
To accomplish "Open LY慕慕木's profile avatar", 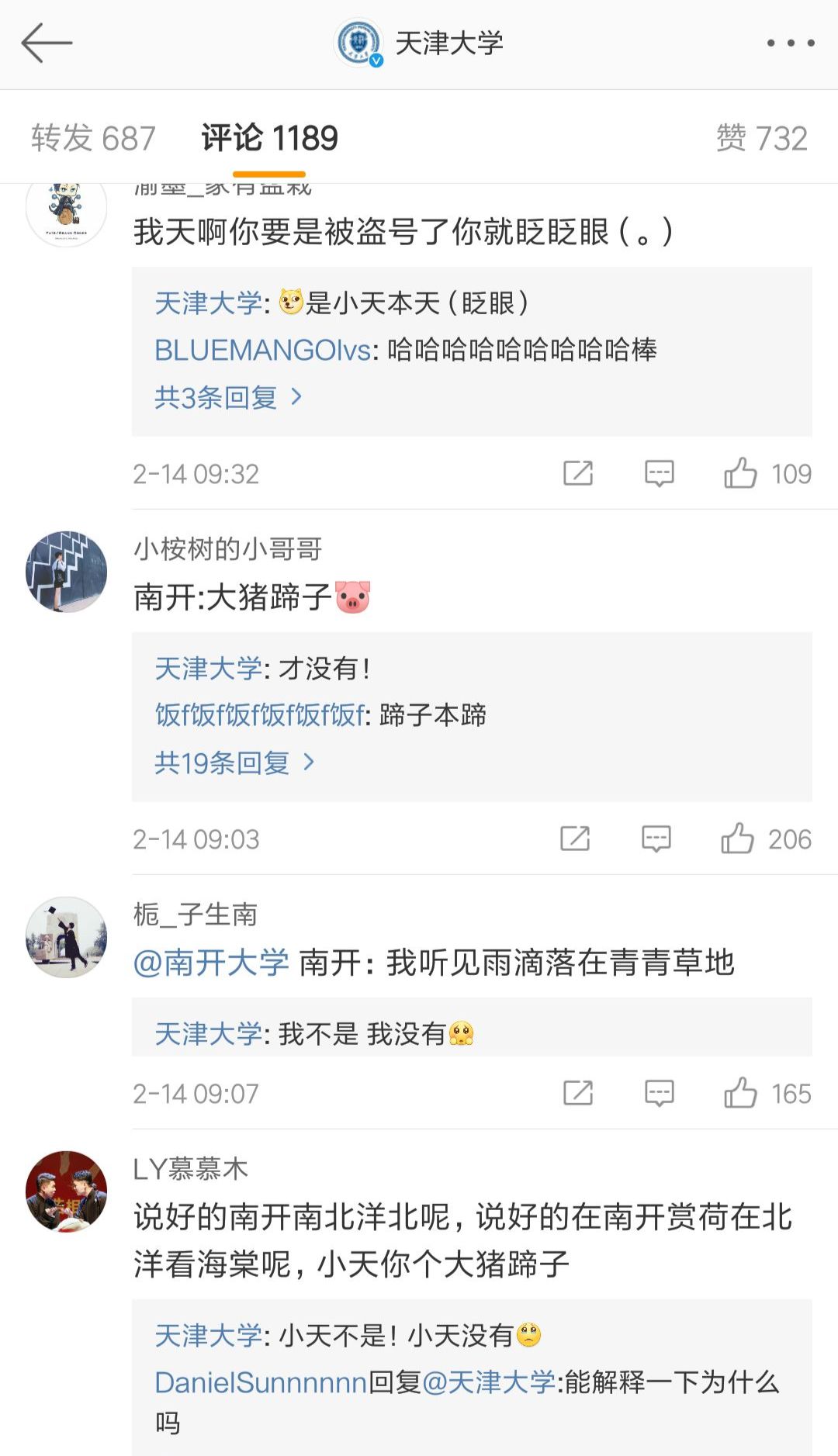I will point(66,1191).
